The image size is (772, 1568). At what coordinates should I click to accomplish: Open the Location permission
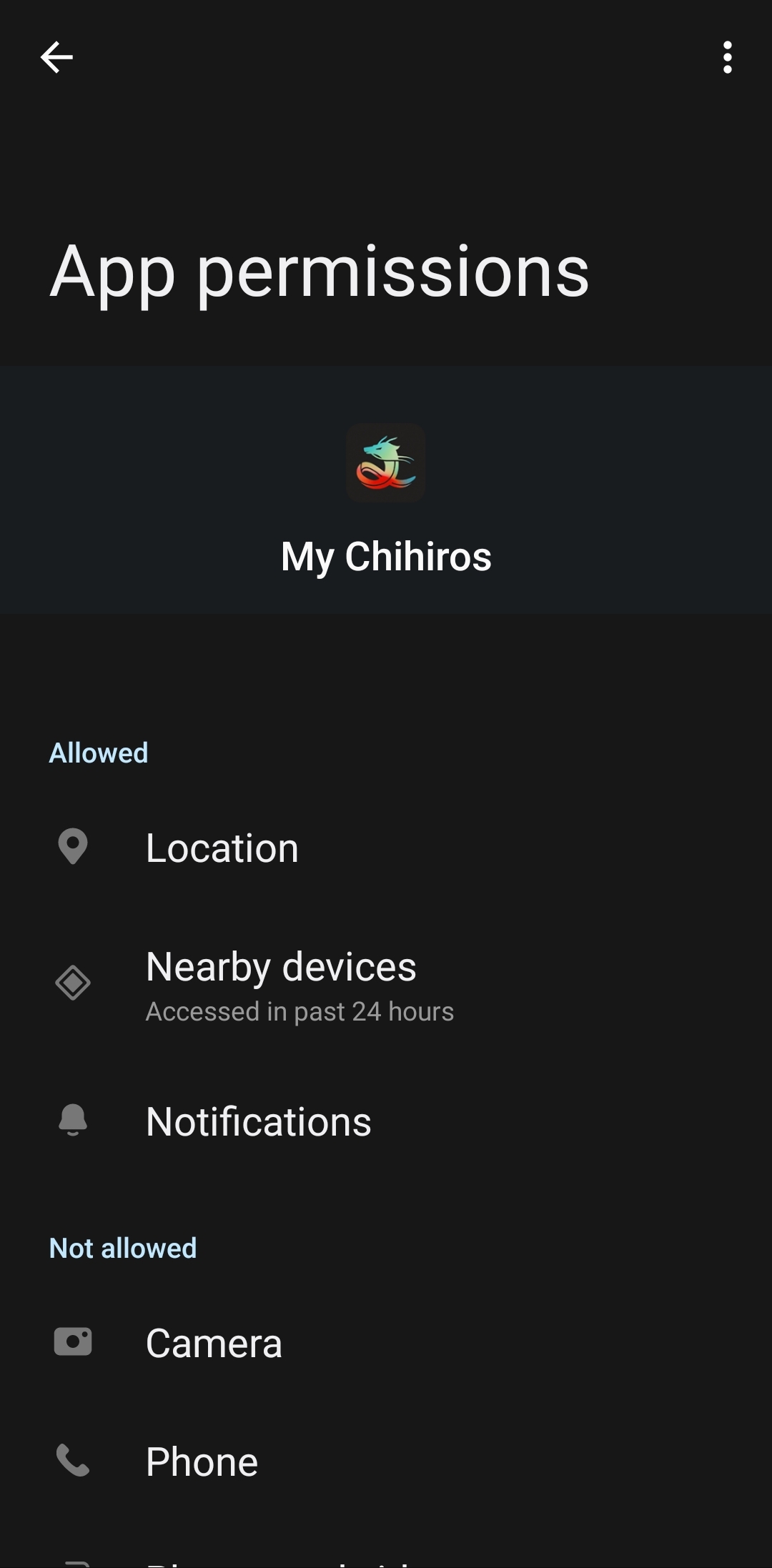tap(222, 848)
